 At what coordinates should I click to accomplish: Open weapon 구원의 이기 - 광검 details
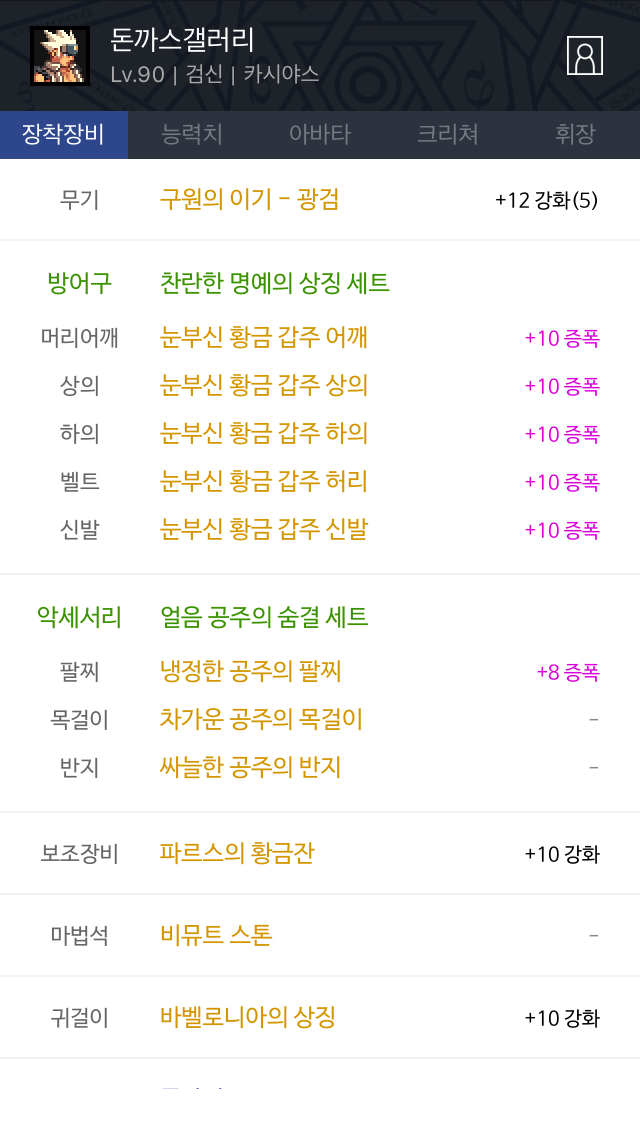click(x=249, y=199)
